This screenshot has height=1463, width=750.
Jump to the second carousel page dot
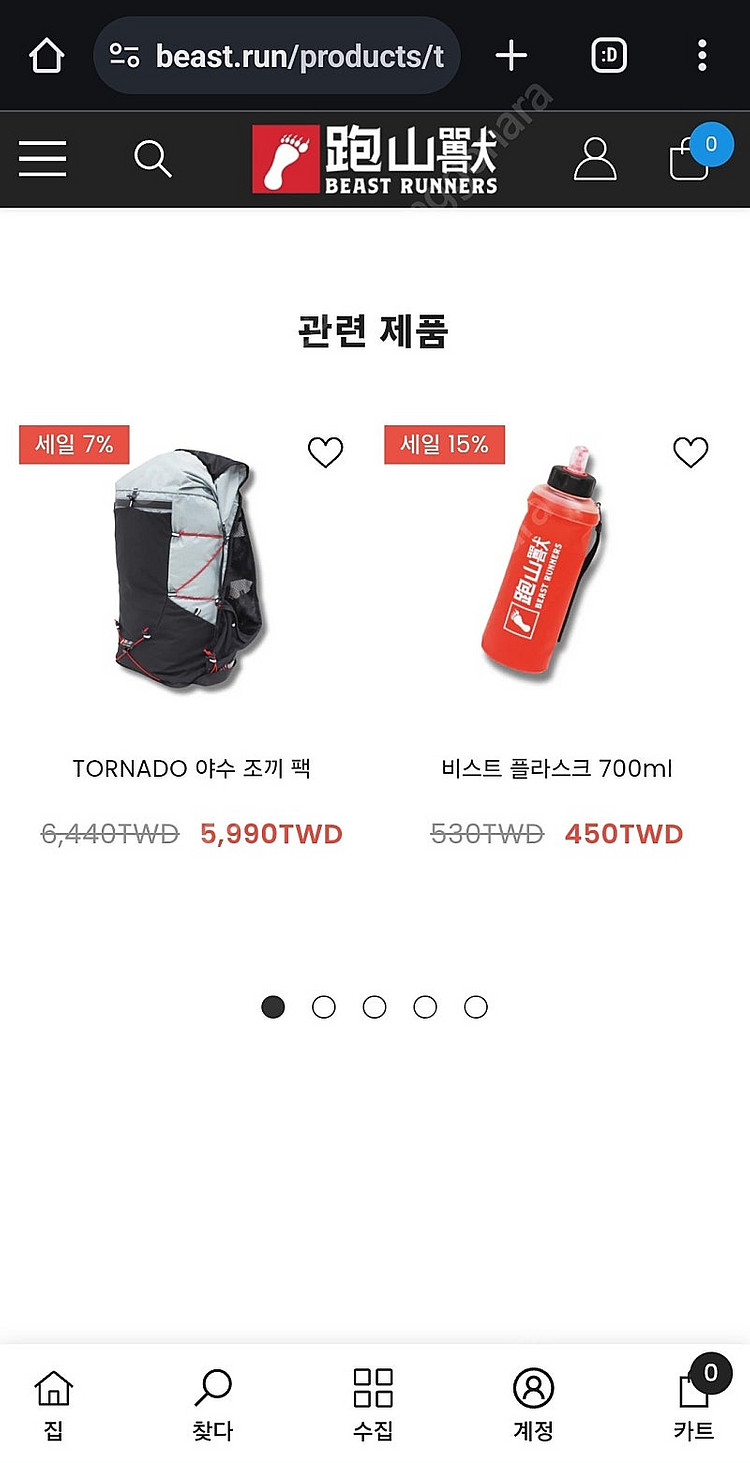pos(324,1007)
